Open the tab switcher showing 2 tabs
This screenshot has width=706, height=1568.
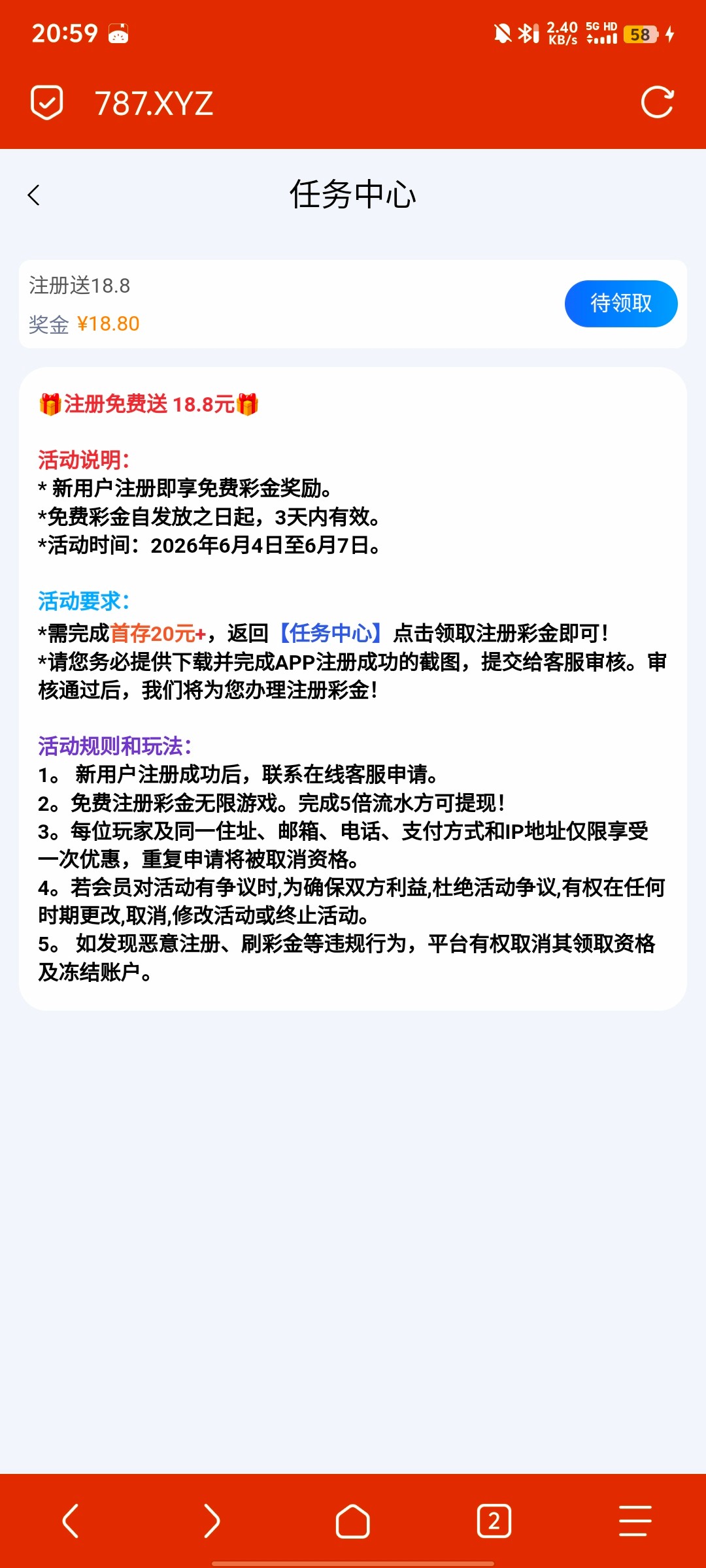(494, 1521)
